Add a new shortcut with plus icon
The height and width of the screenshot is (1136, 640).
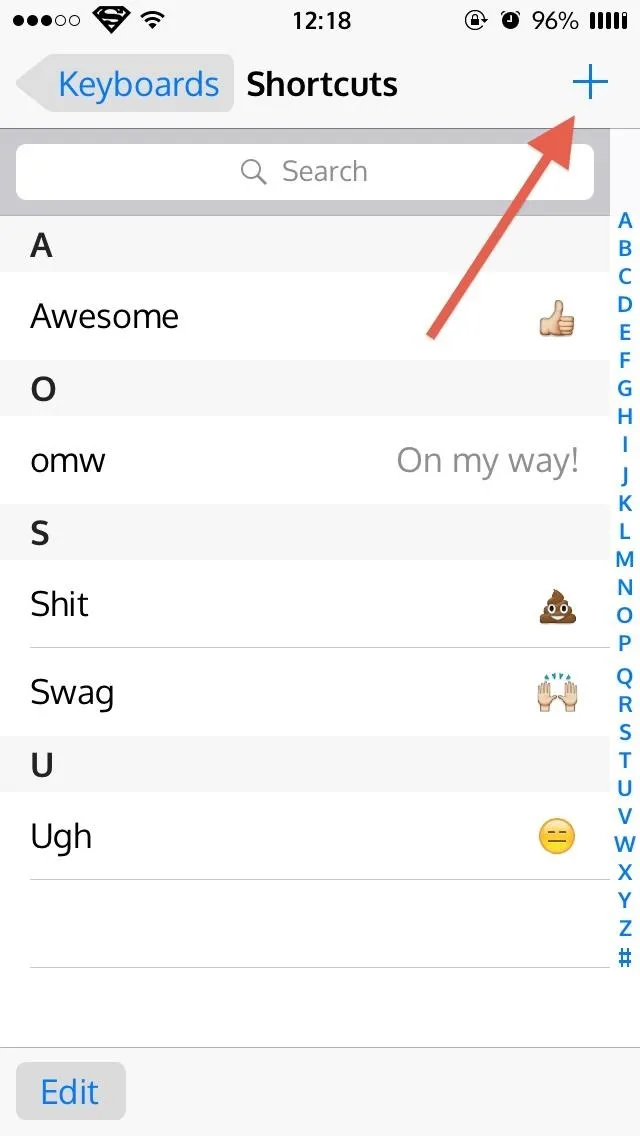(589, 83)
